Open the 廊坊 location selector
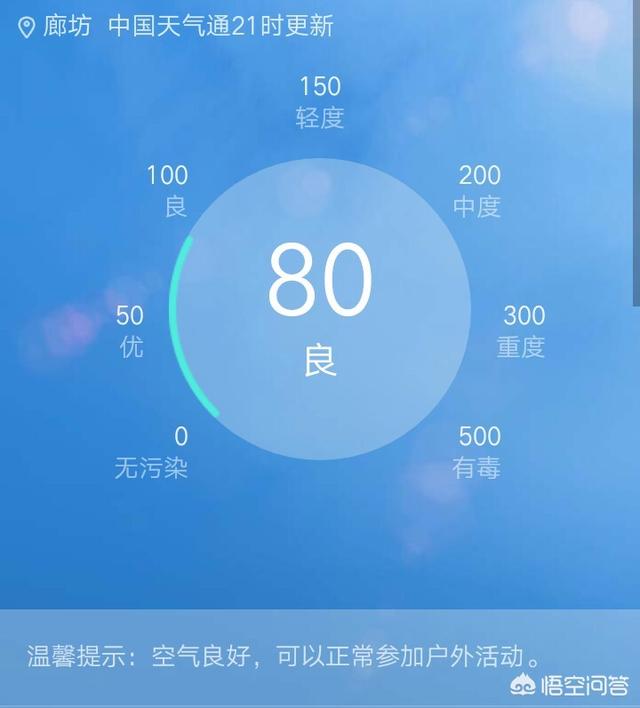640x708 pixels. [56, 26]
